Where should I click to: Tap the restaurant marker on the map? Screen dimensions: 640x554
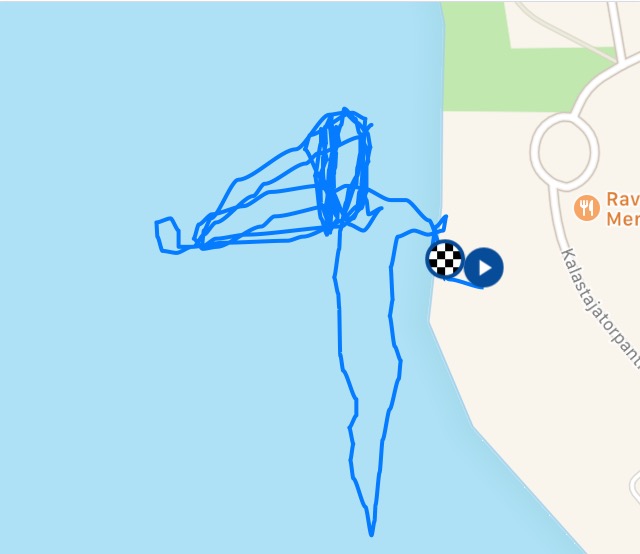click(586, 208)
